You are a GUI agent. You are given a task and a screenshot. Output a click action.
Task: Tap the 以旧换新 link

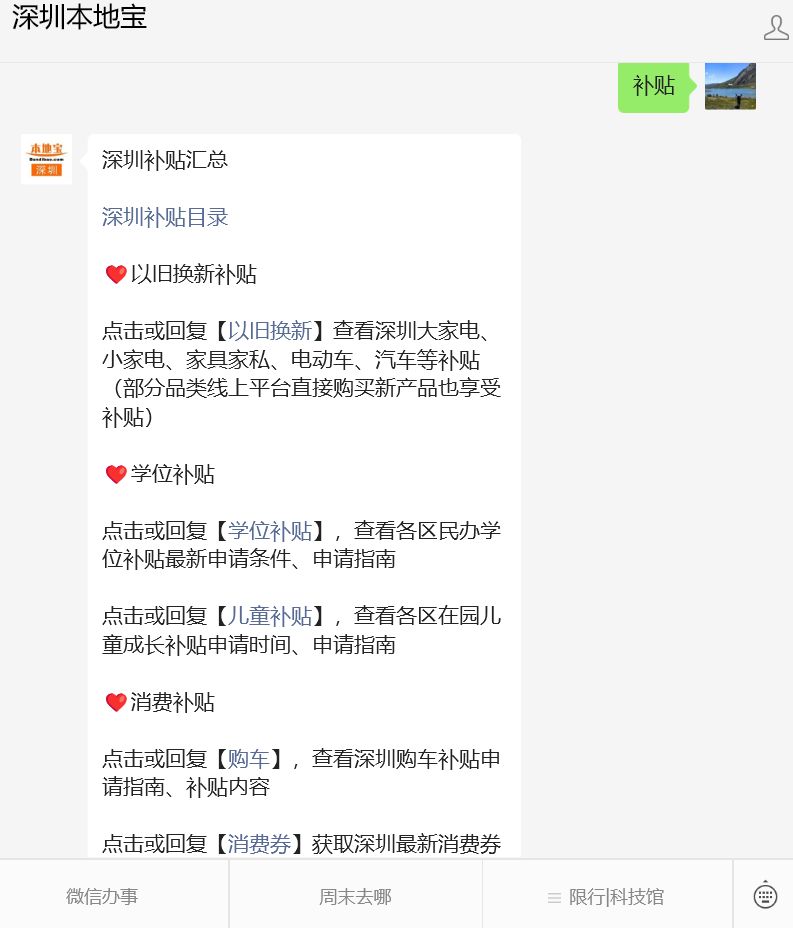click(270, 331)
